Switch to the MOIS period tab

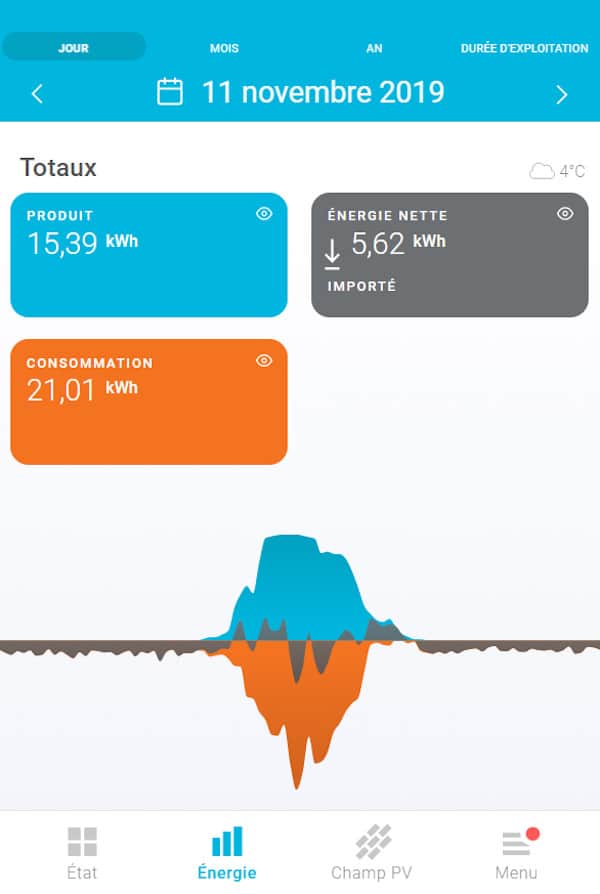[224, 48]
